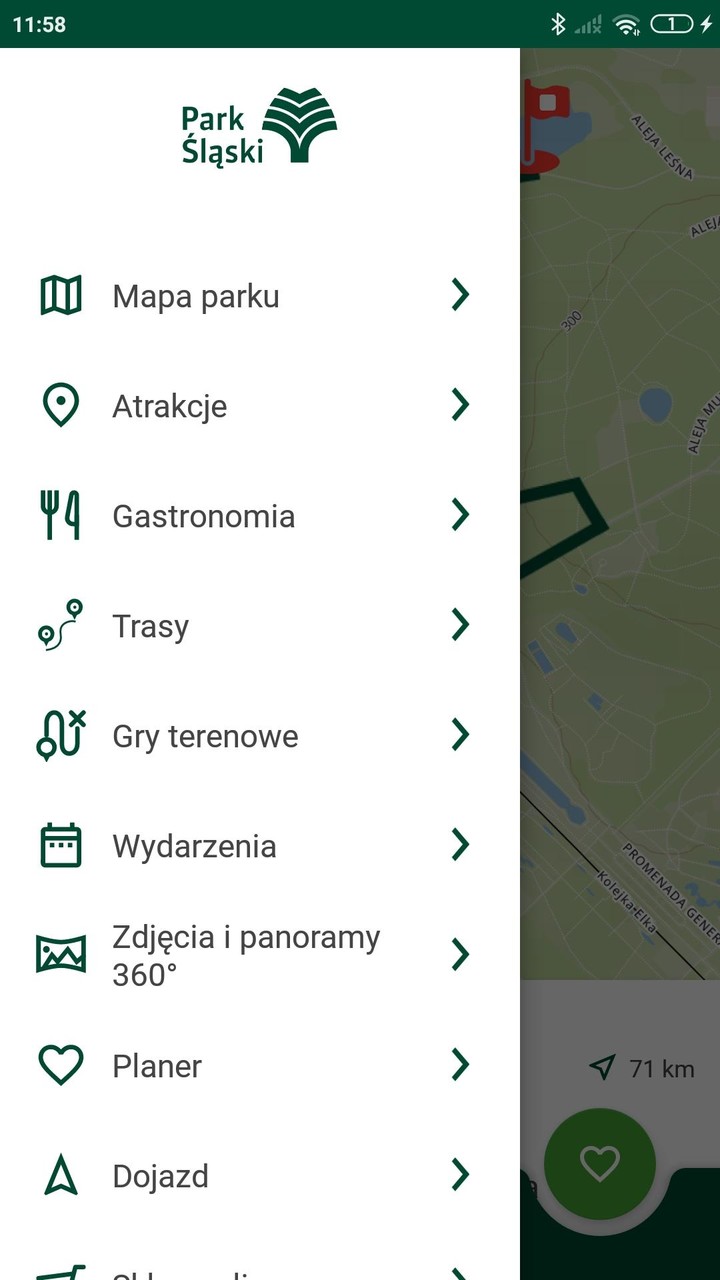Click the location arrow beside 71 km
The image size is (720, 1280).
tap(601, 1067)
